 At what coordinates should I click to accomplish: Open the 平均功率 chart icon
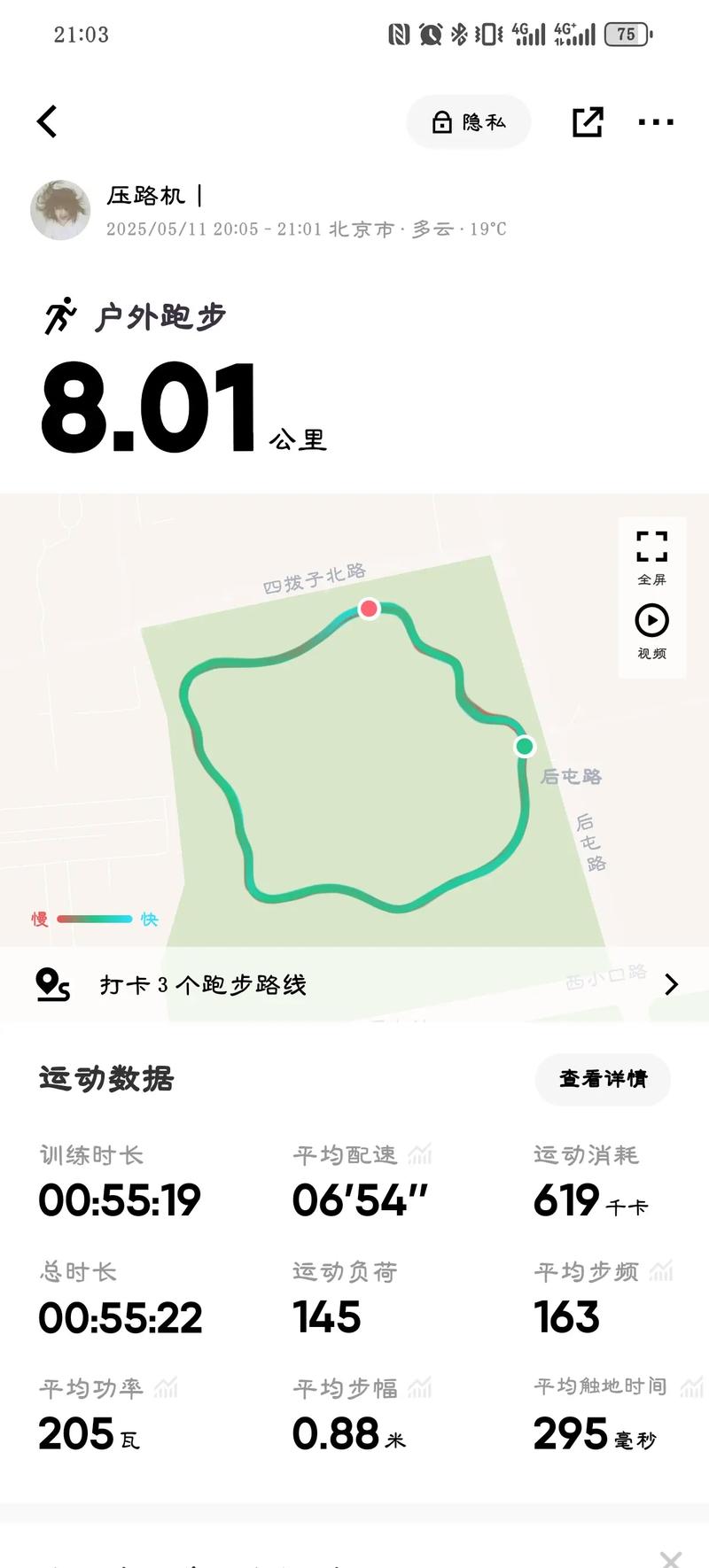click(166, 1387)
